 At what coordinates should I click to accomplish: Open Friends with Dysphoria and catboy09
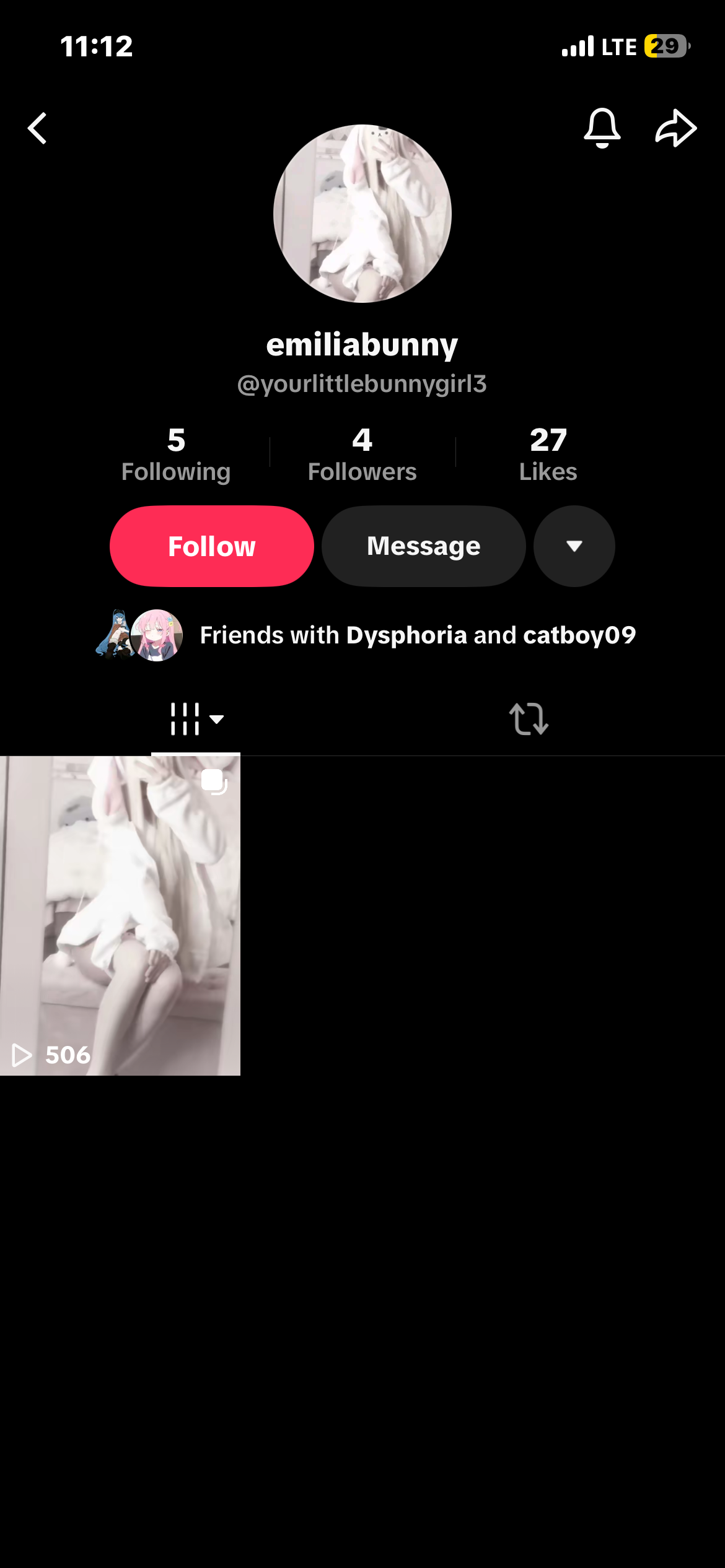point(366,635)
